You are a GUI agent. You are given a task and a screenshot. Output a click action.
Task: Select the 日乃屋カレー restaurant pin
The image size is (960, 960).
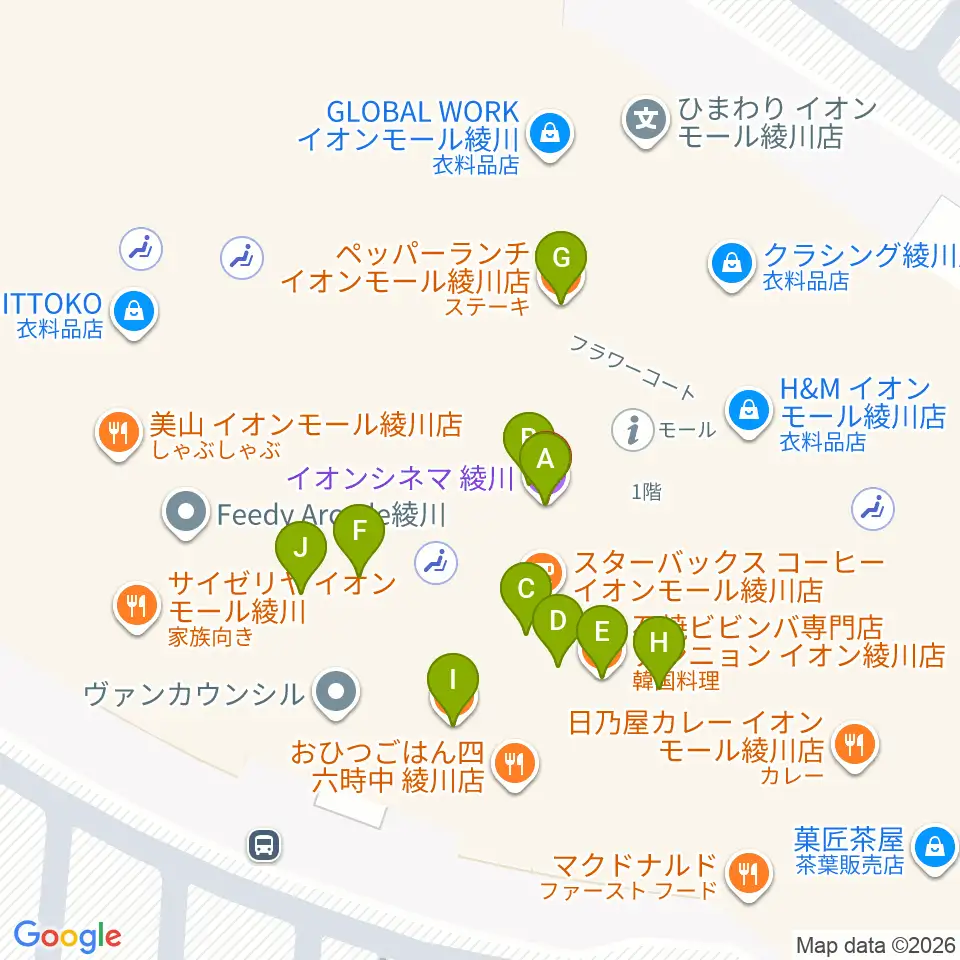click(x=855, y=747)
